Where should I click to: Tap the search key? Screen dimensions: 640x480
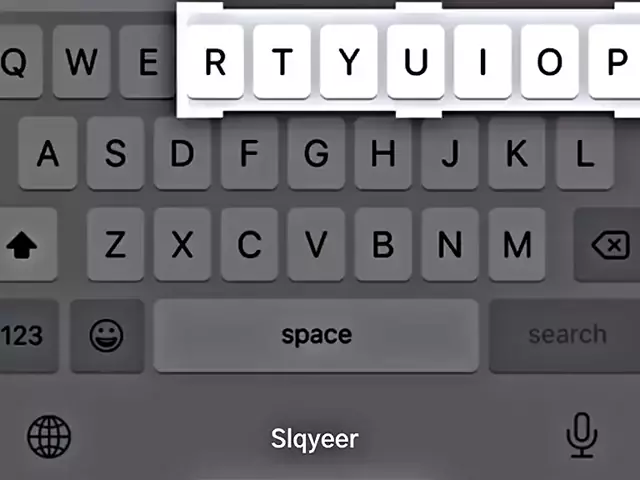(567, 335)
